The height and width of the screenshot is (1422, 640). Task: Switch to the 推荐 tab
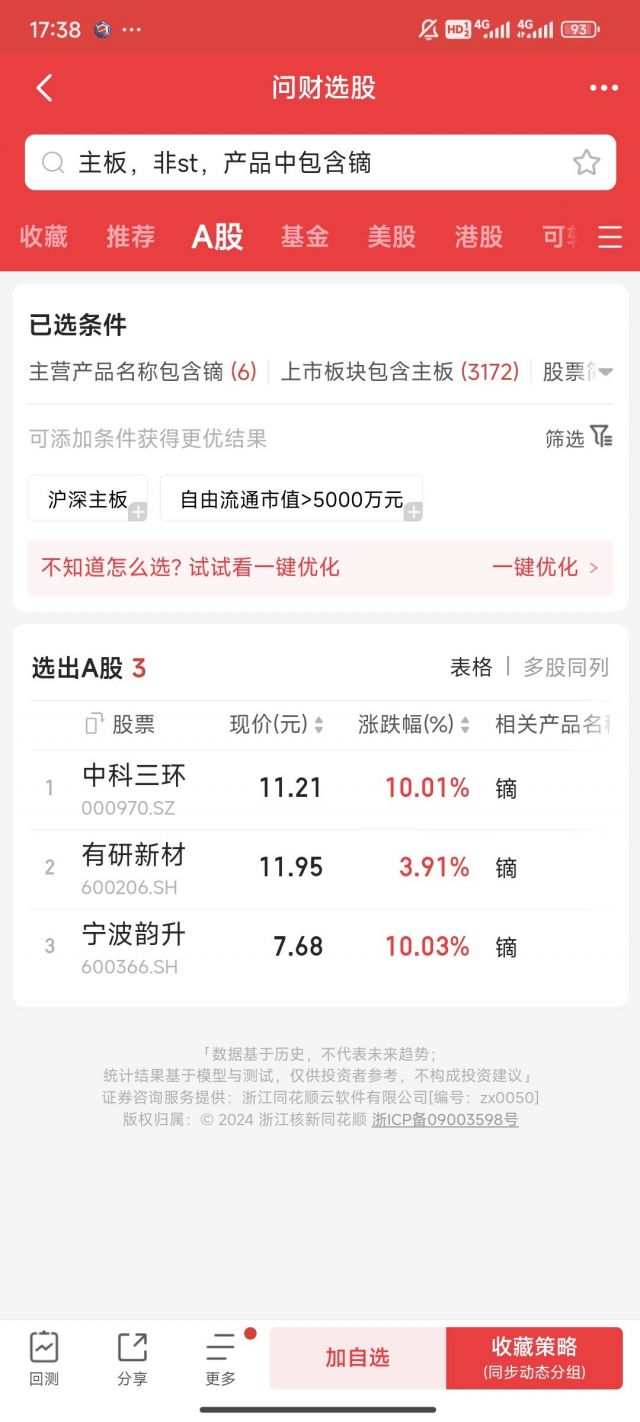(131, 237)
